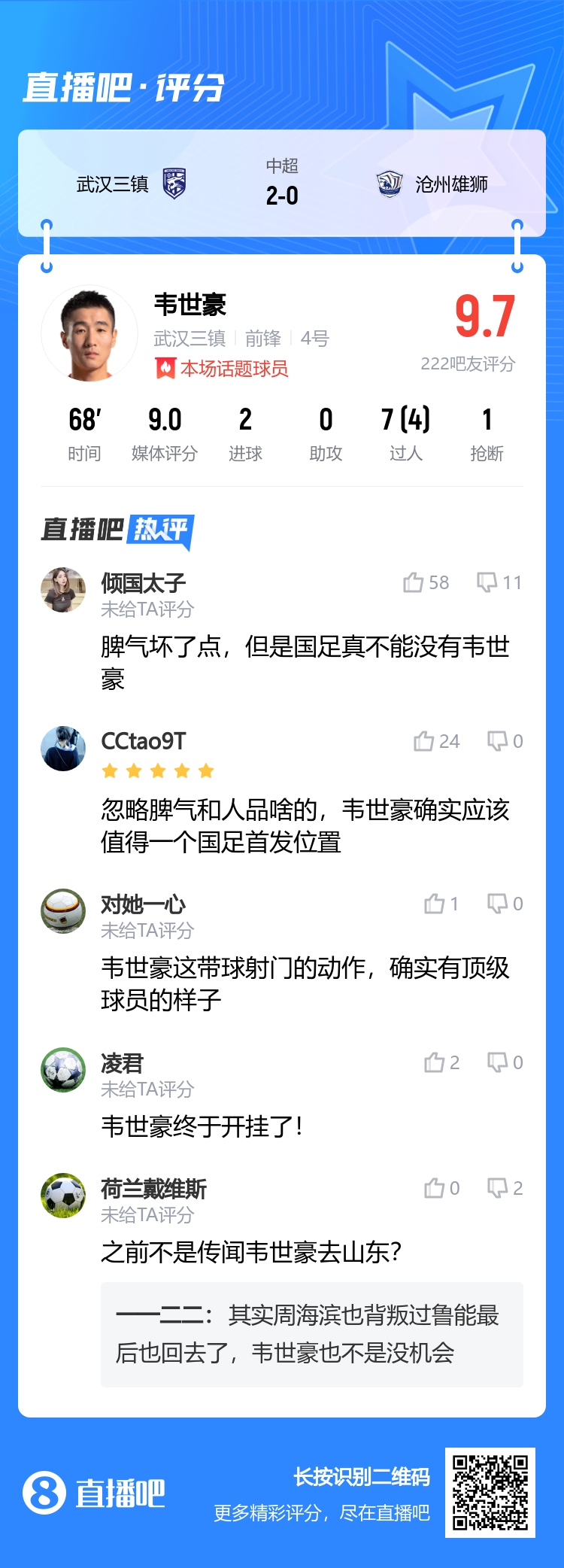Click the thumbs-up on CCtao9T's comment
Viewport: 564px width, 1568px height.
425,740
